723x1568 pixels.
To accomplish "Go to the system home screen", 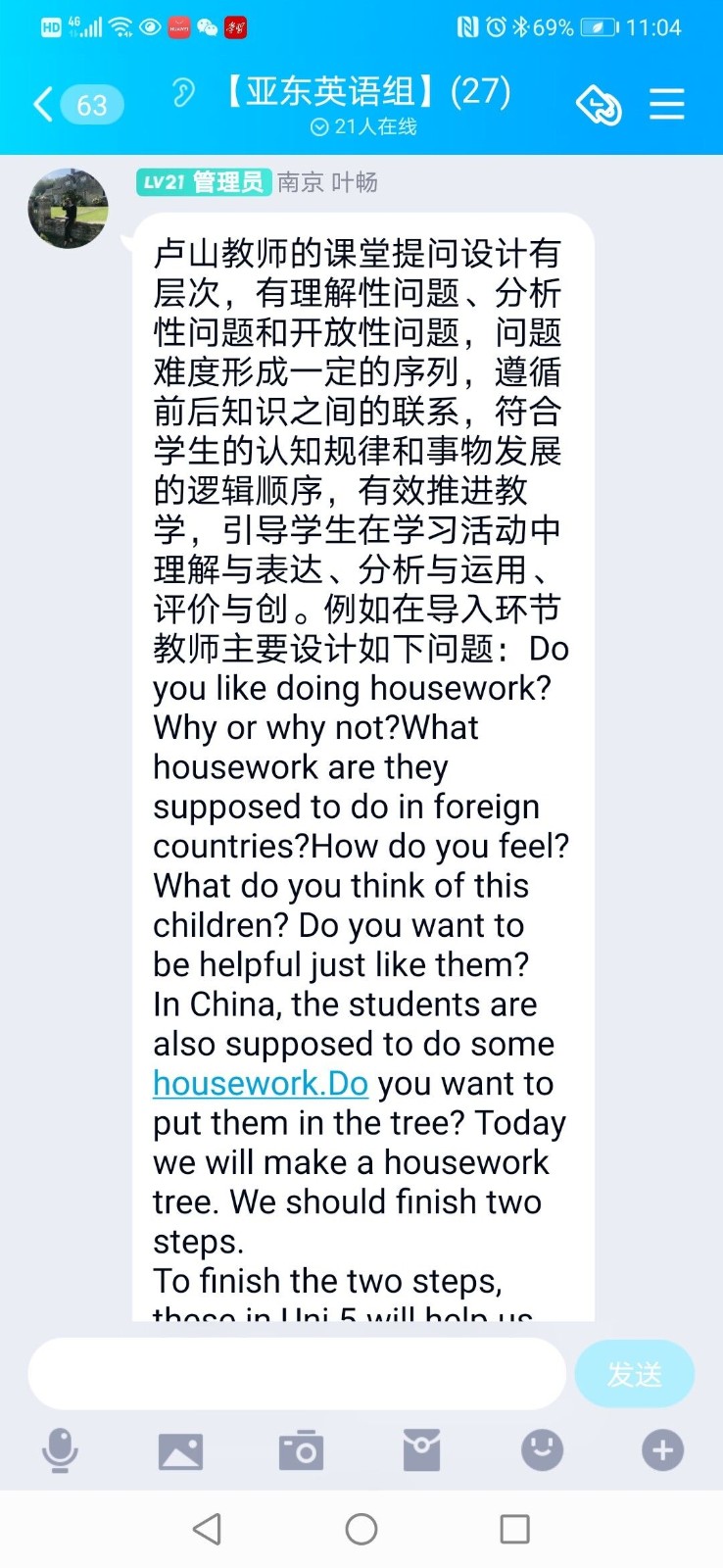I will click(x=361, y=1529).
